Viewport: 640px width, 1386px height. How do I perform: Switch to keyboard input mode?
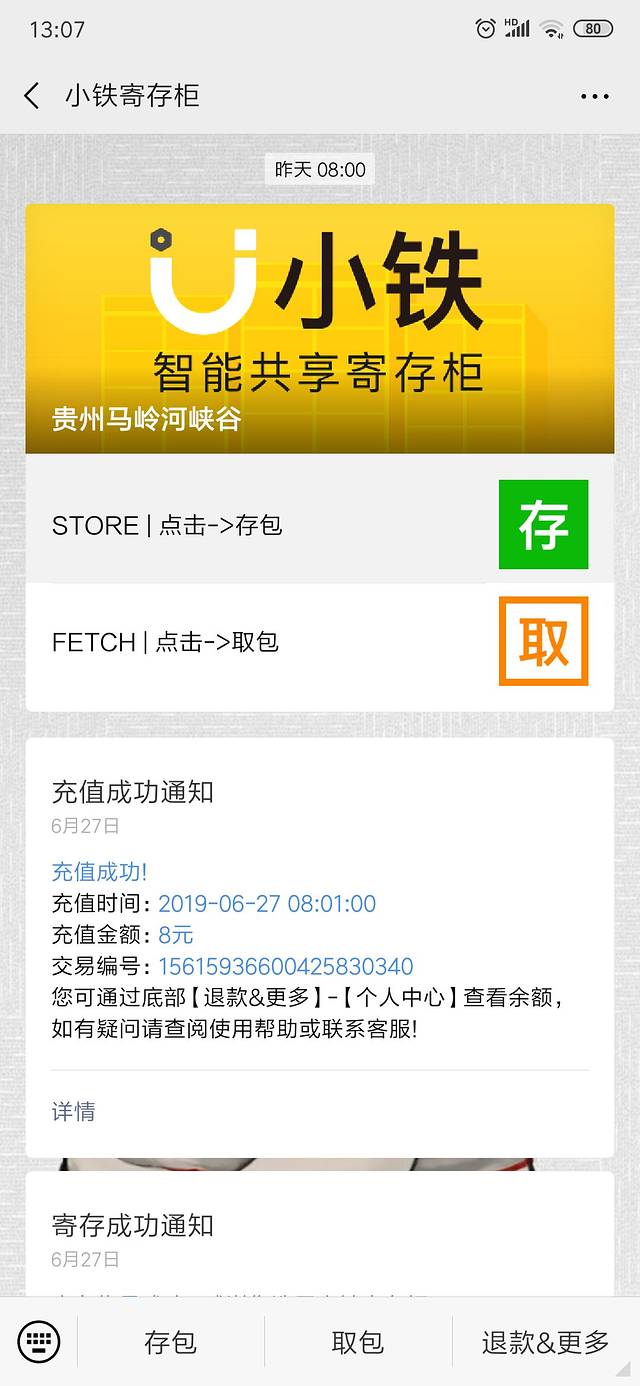tap(39, 1341)
